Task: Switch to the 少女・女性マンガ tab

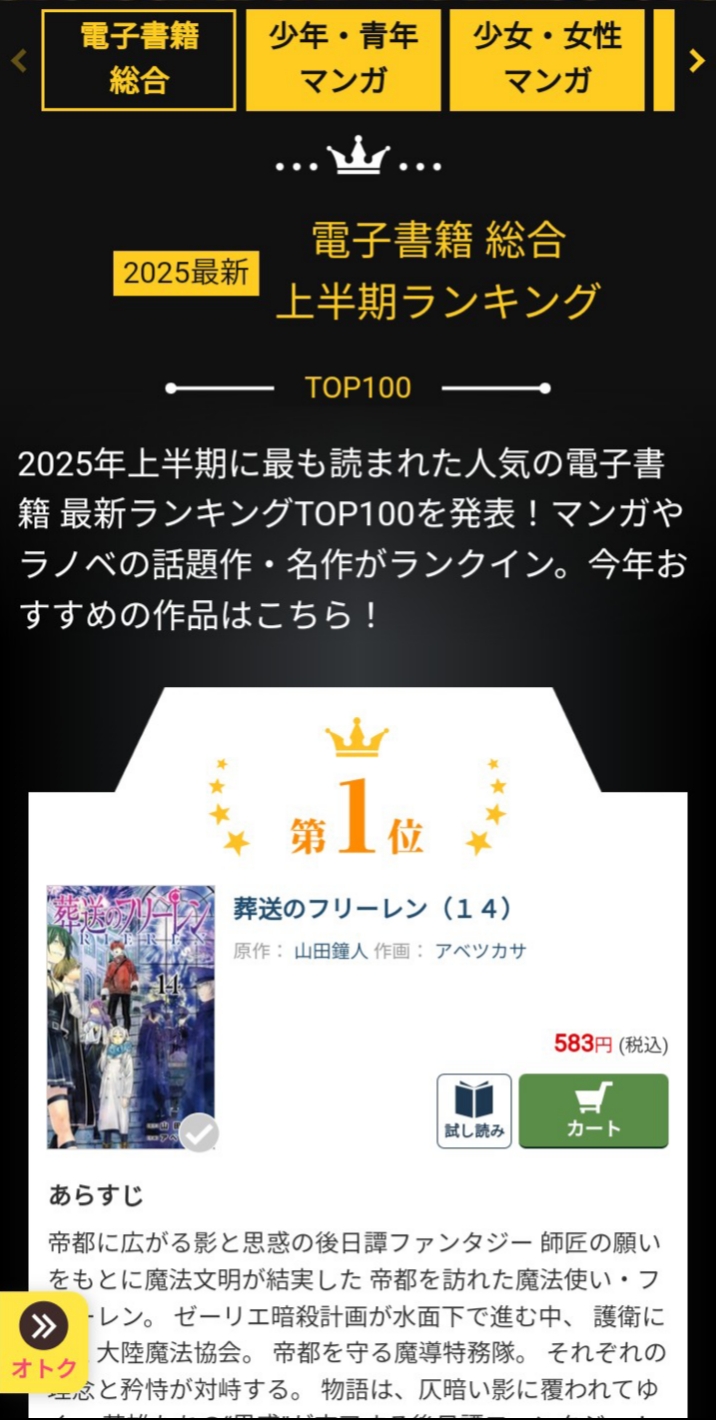Action: click(x=547, y=59)
